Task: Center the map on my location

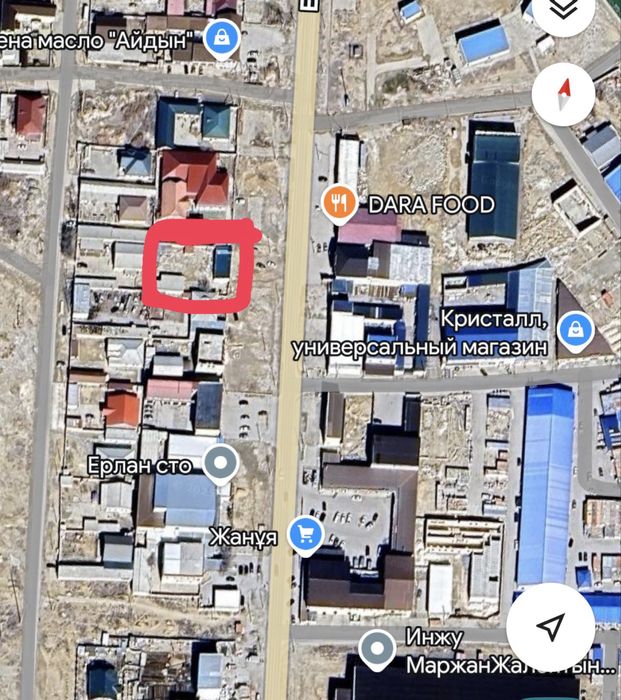Action: 550,627
